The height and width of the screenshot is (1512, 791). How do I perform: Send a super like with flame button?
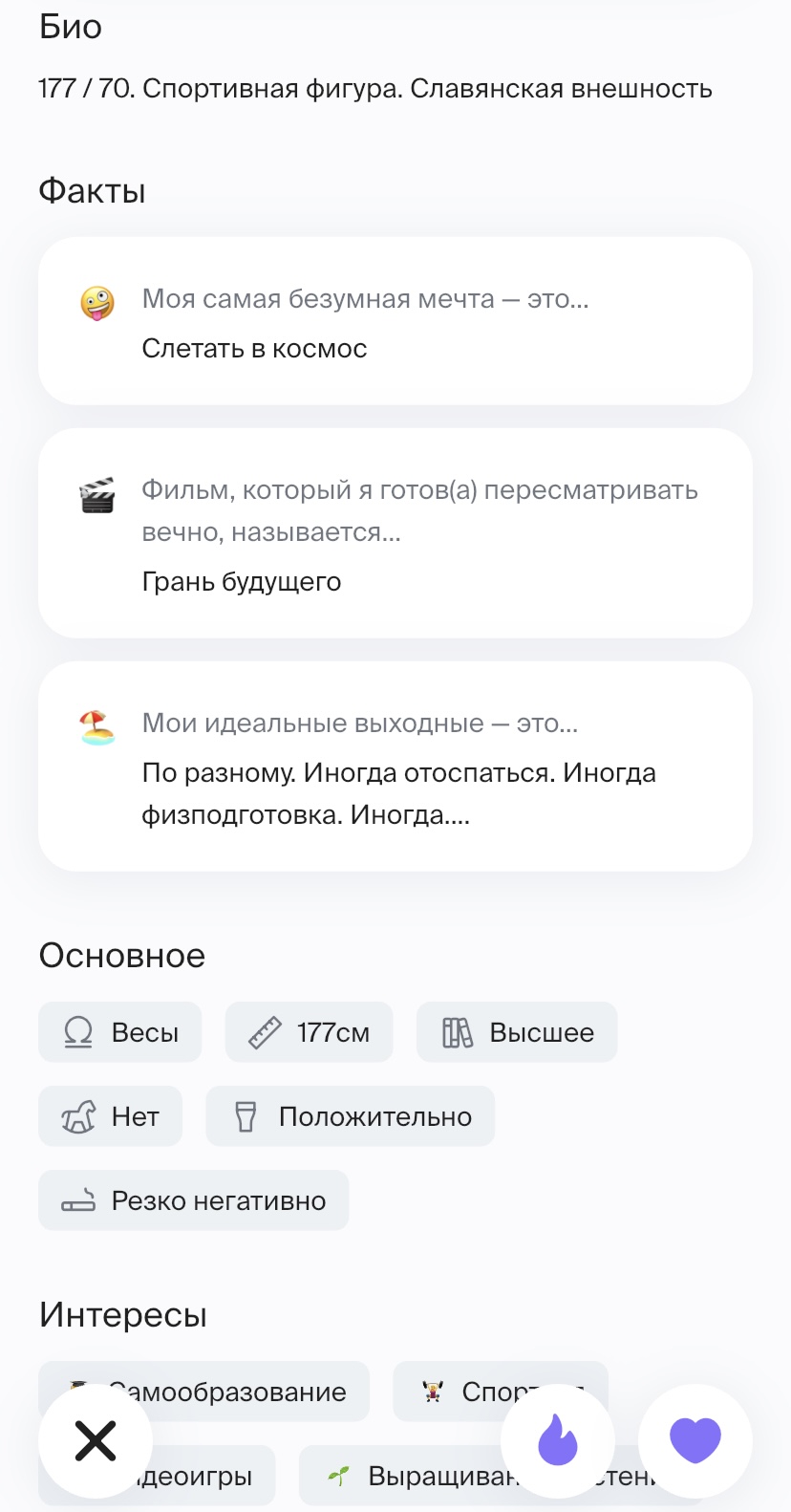pos(558,1440)
